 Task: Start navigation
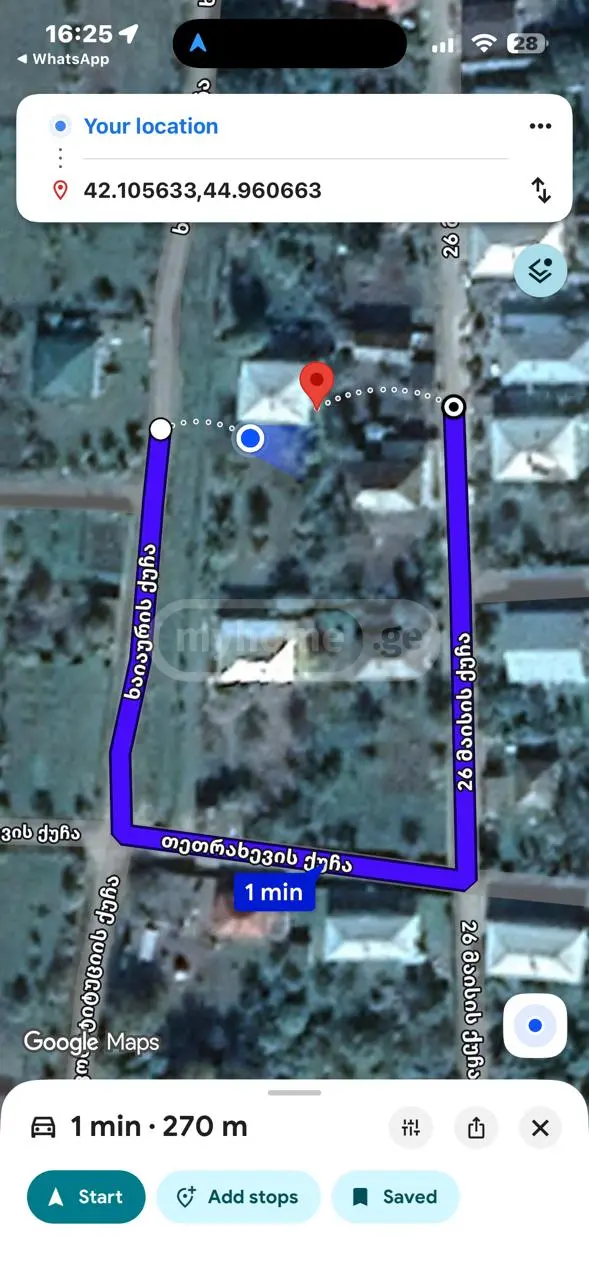click(x=86, y=1197)
